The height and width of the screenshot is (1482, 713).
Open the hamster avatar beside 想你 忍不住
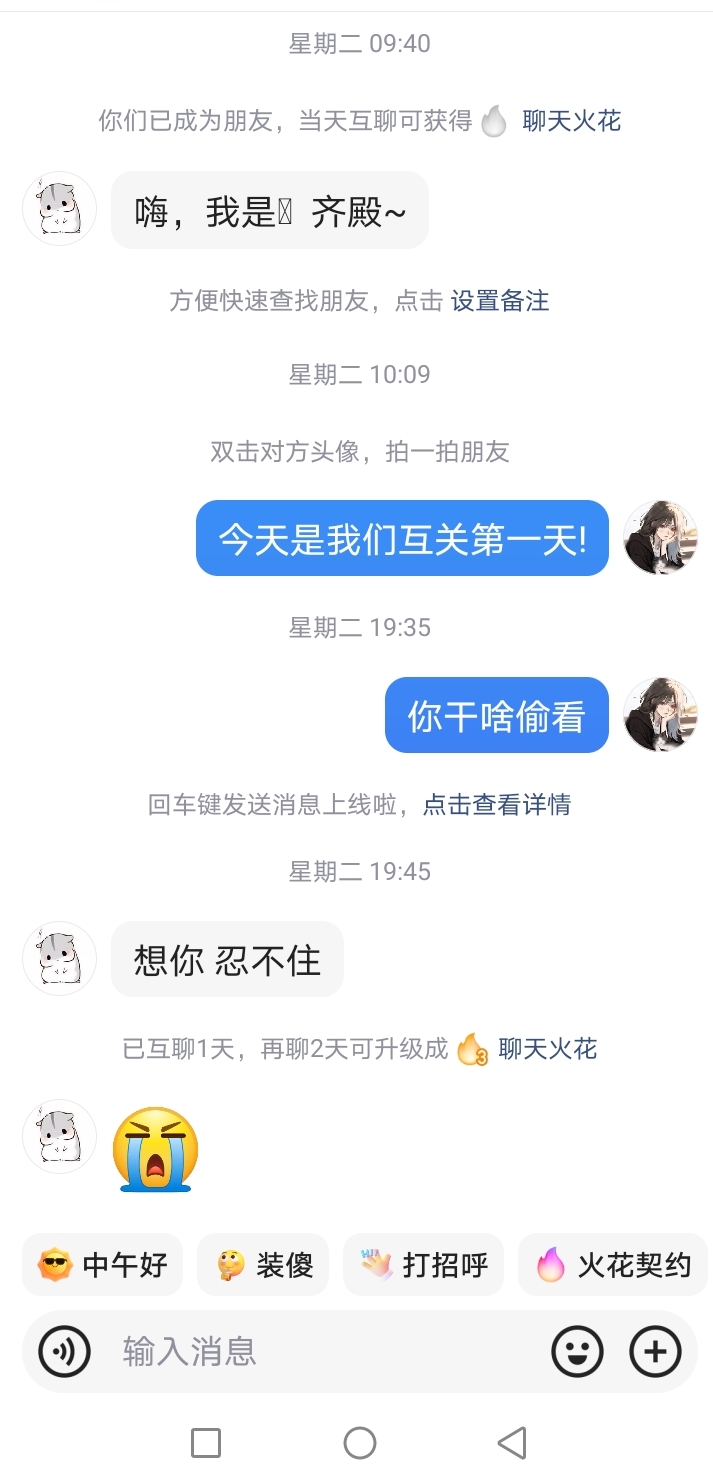click(59, 958)
